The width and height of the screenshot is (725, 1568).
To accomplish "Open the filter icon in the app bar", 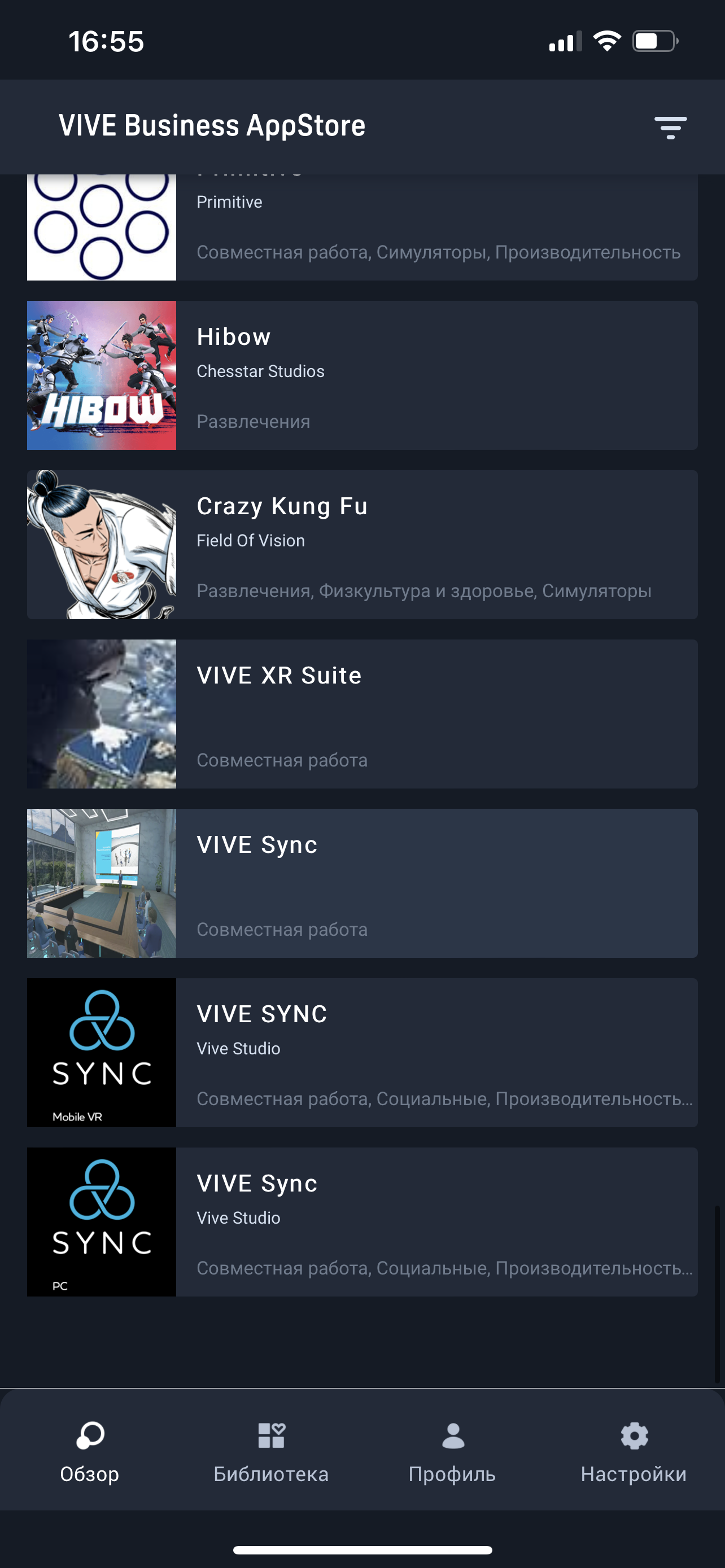I will click(x=670, y=128).
